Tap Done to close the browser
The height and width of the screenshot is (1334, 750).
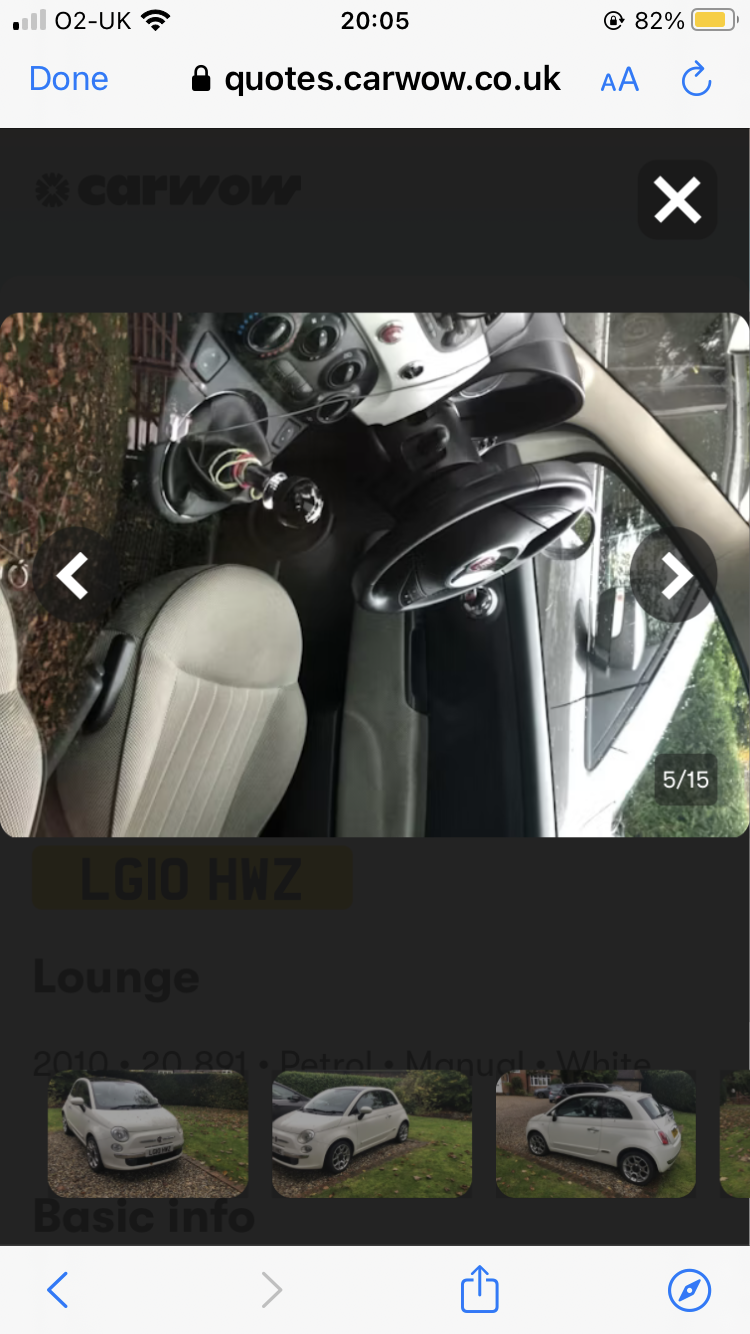[69, 79]
